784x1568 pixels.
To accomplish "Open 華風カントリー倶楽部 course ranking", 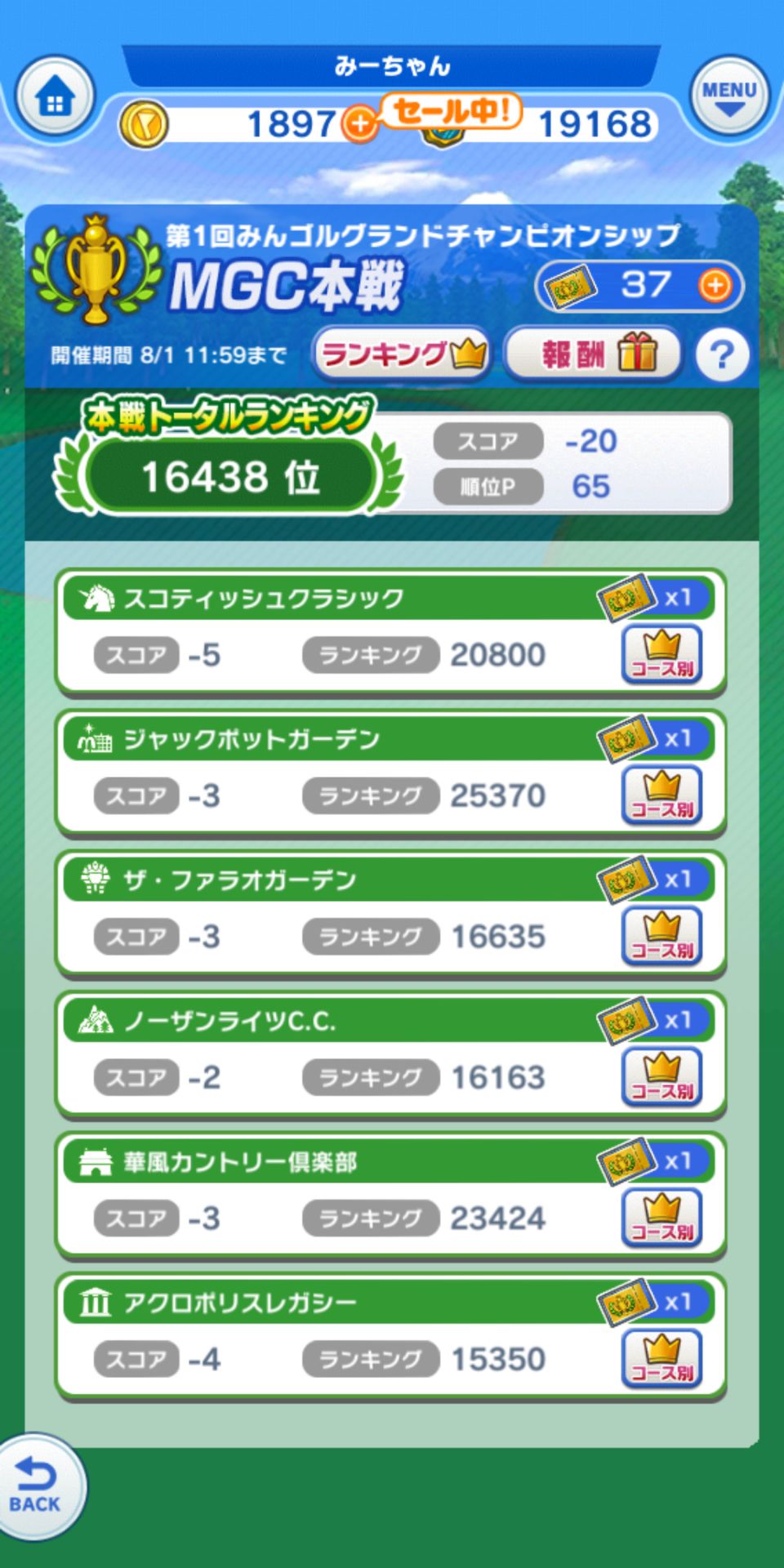I will pos(661,1218).
